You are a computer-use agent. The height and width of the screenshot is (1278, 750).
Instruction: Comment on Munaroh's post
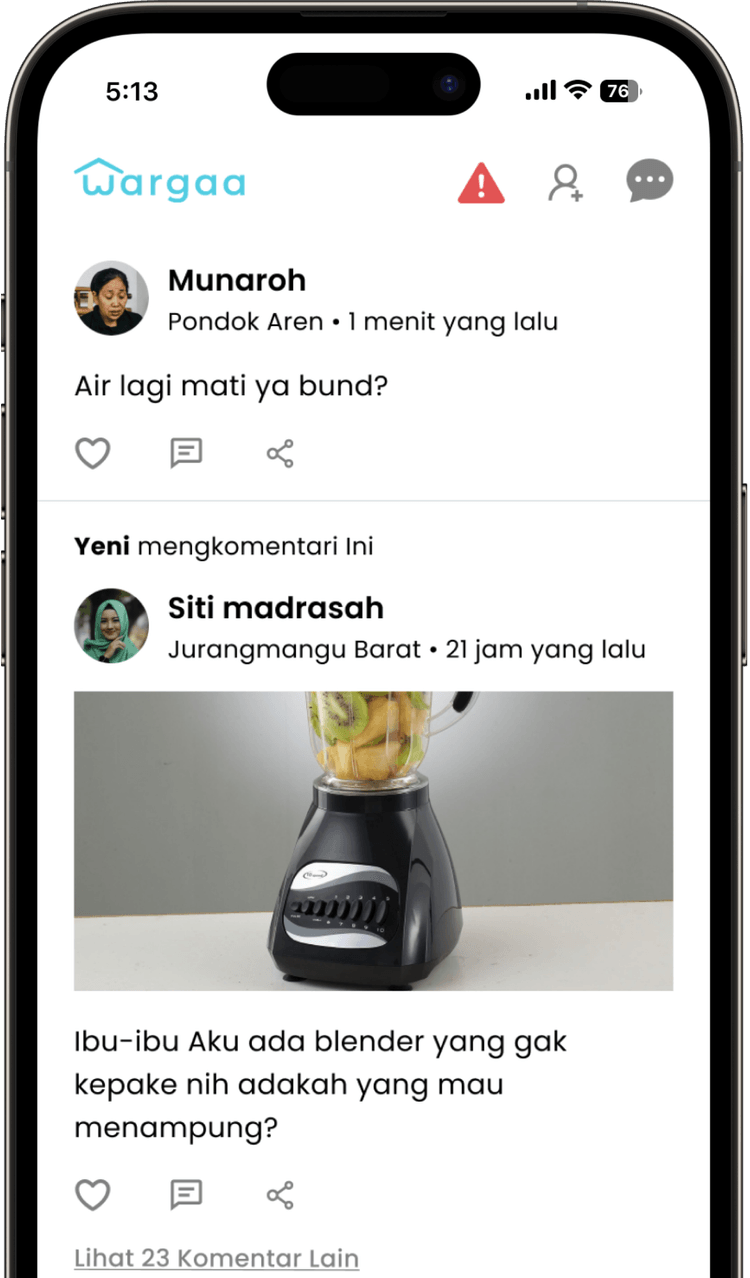[x=186, y=454]
